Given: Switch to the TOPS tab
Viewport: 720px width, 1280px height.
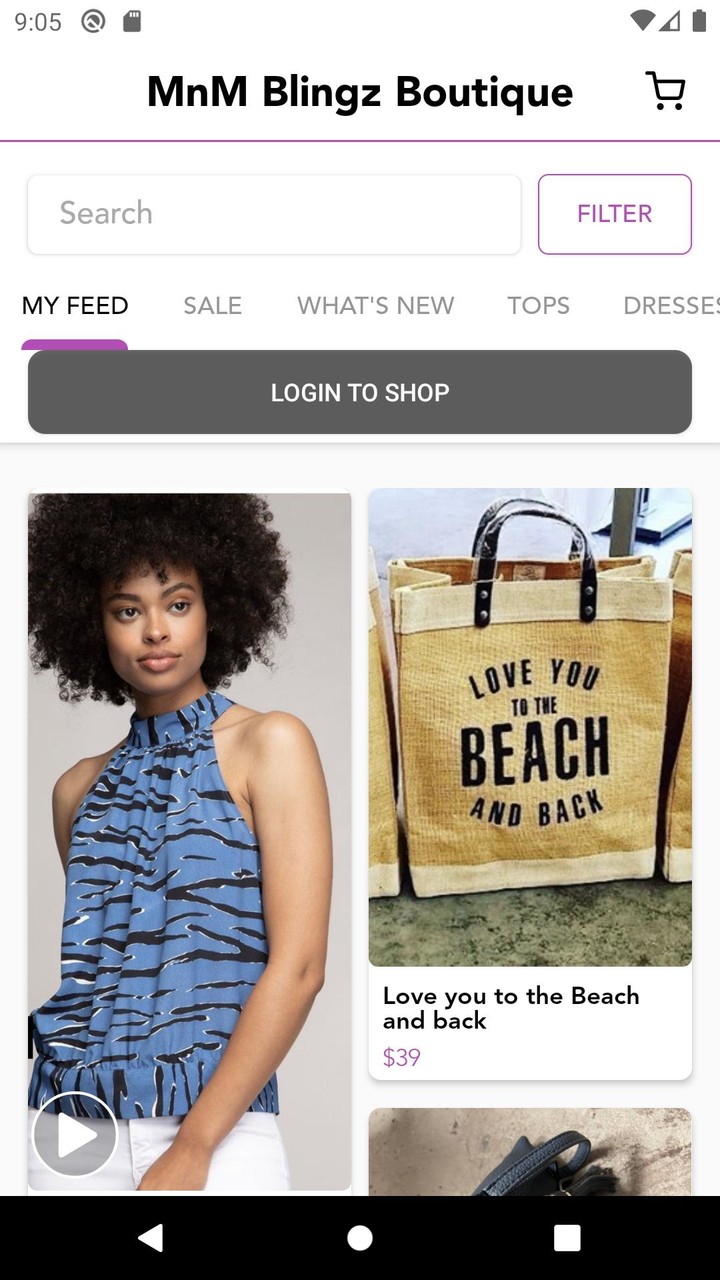Looking at the screenshot, I should click(x=538, y=306).
